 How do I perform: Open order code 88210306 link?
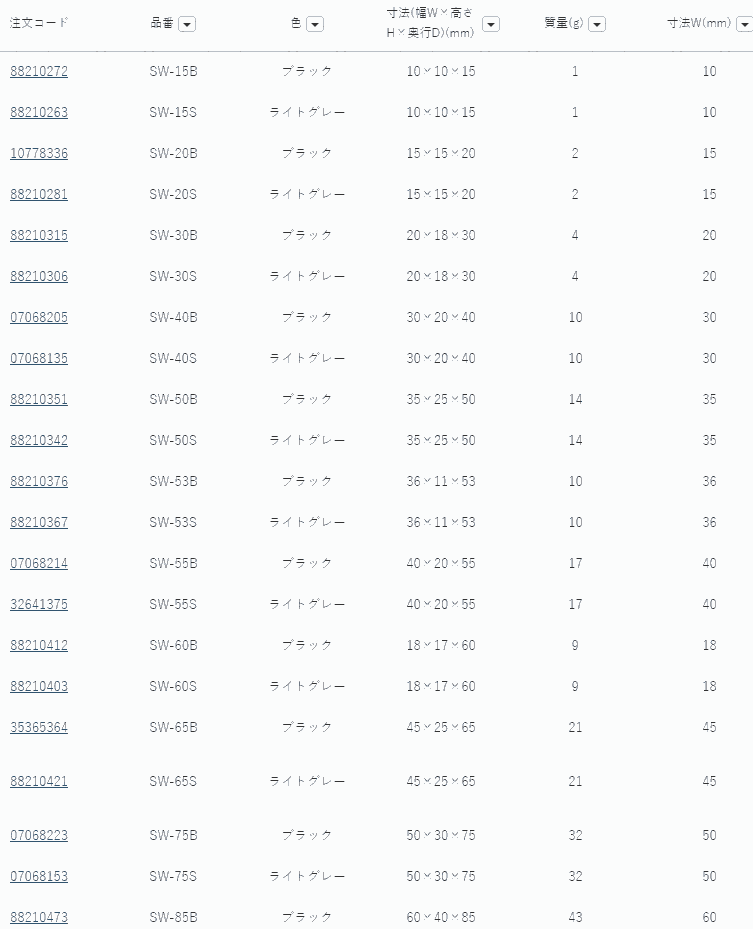point(39,277)
